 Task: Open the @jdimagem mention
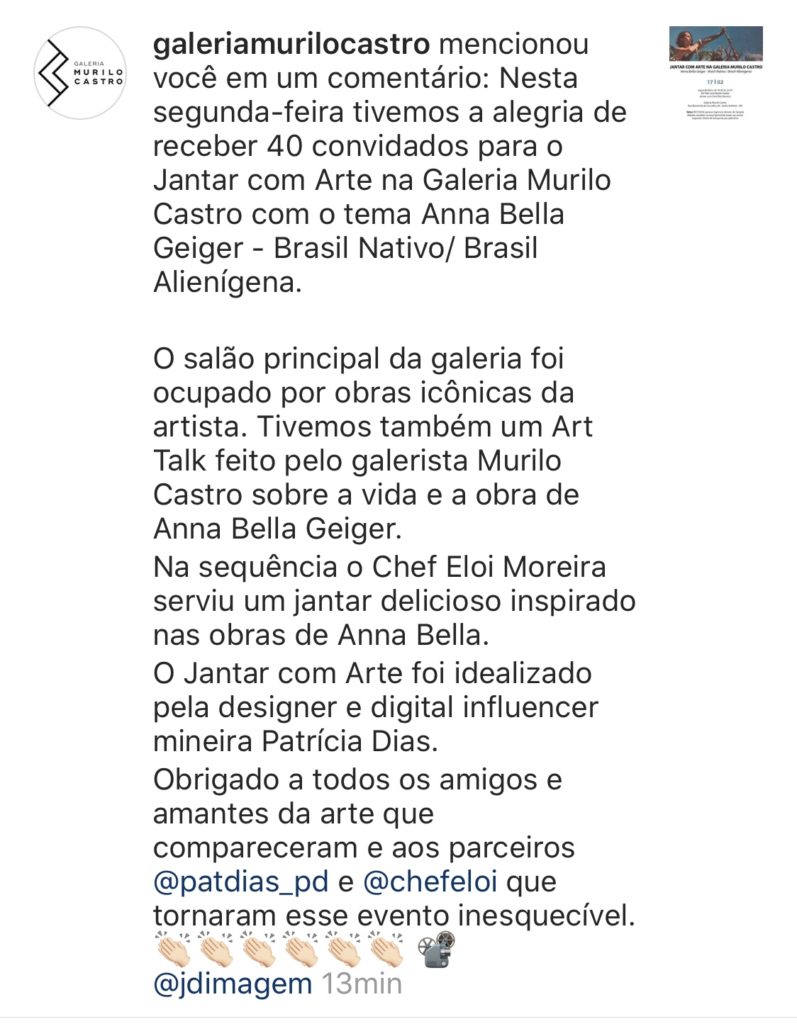232,983
